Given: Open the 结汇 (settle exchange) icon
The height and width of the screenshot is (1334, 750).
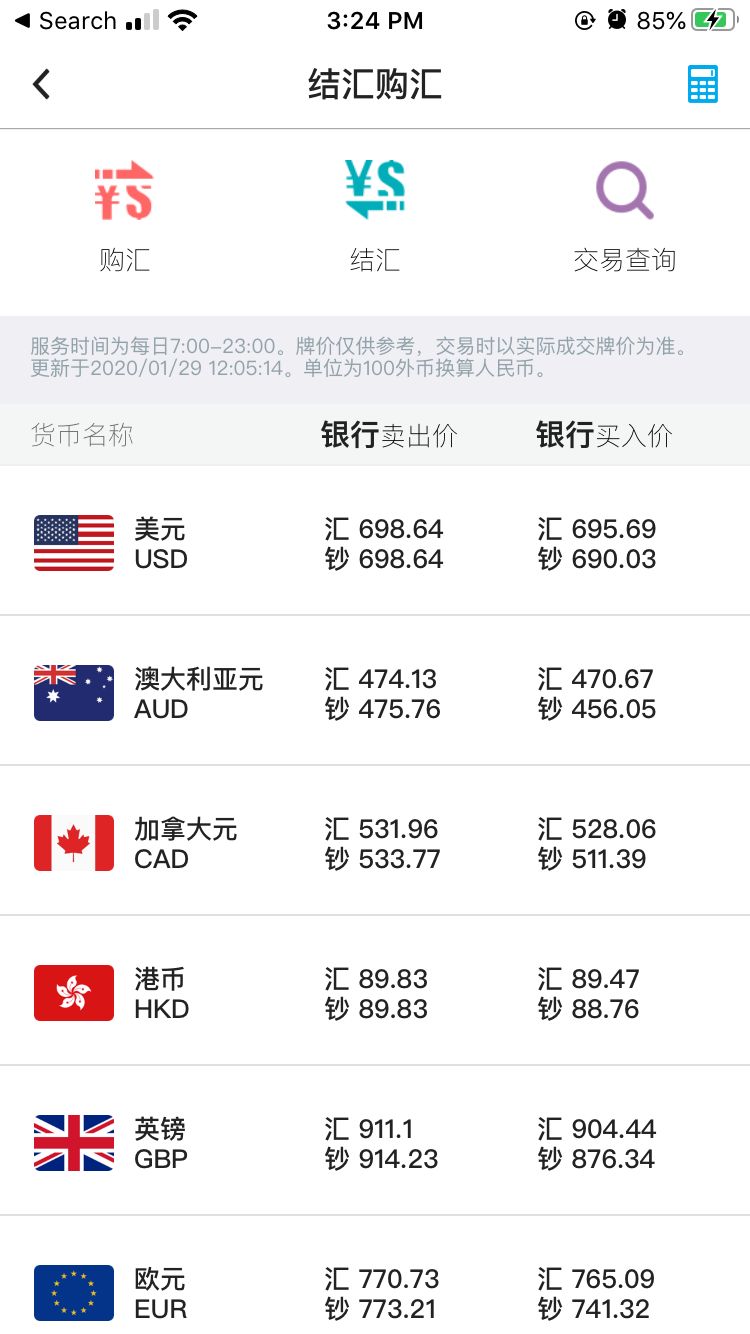Looking at the screenshot, I should coord(375,212).
